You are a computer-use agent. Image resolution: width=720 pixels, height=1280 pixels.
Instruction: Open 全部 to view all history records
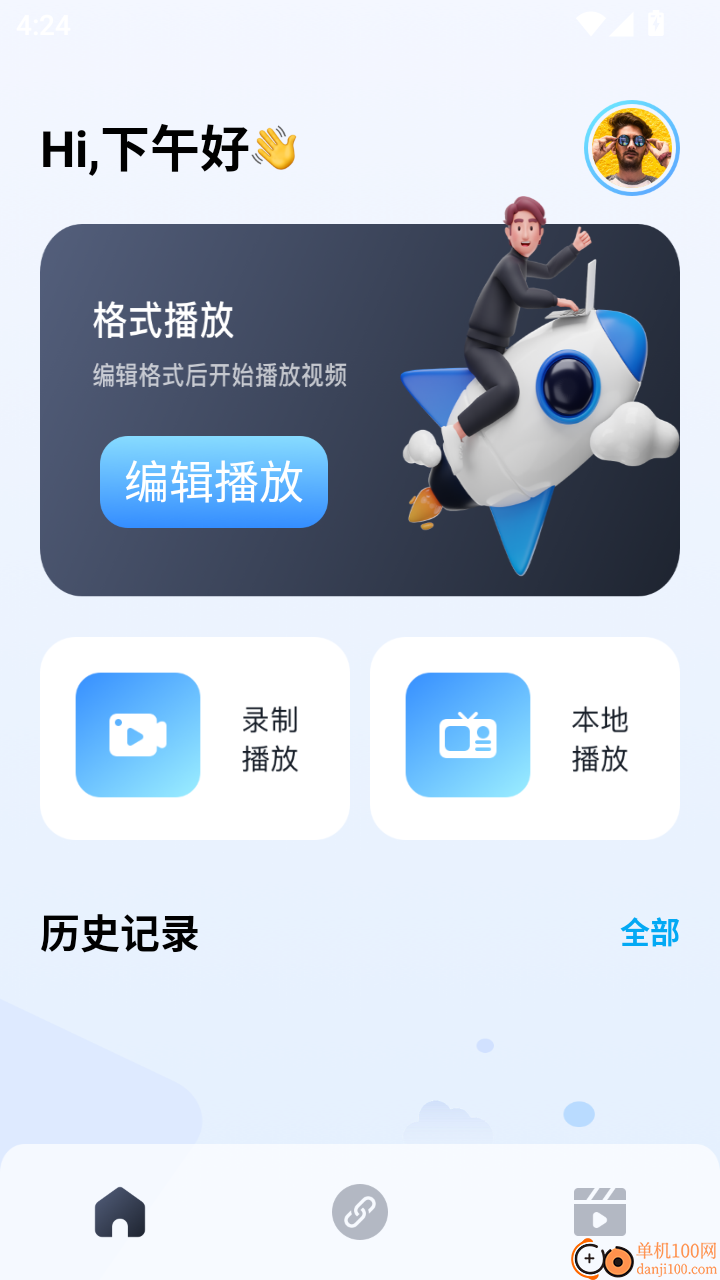[x=650, y=933]
